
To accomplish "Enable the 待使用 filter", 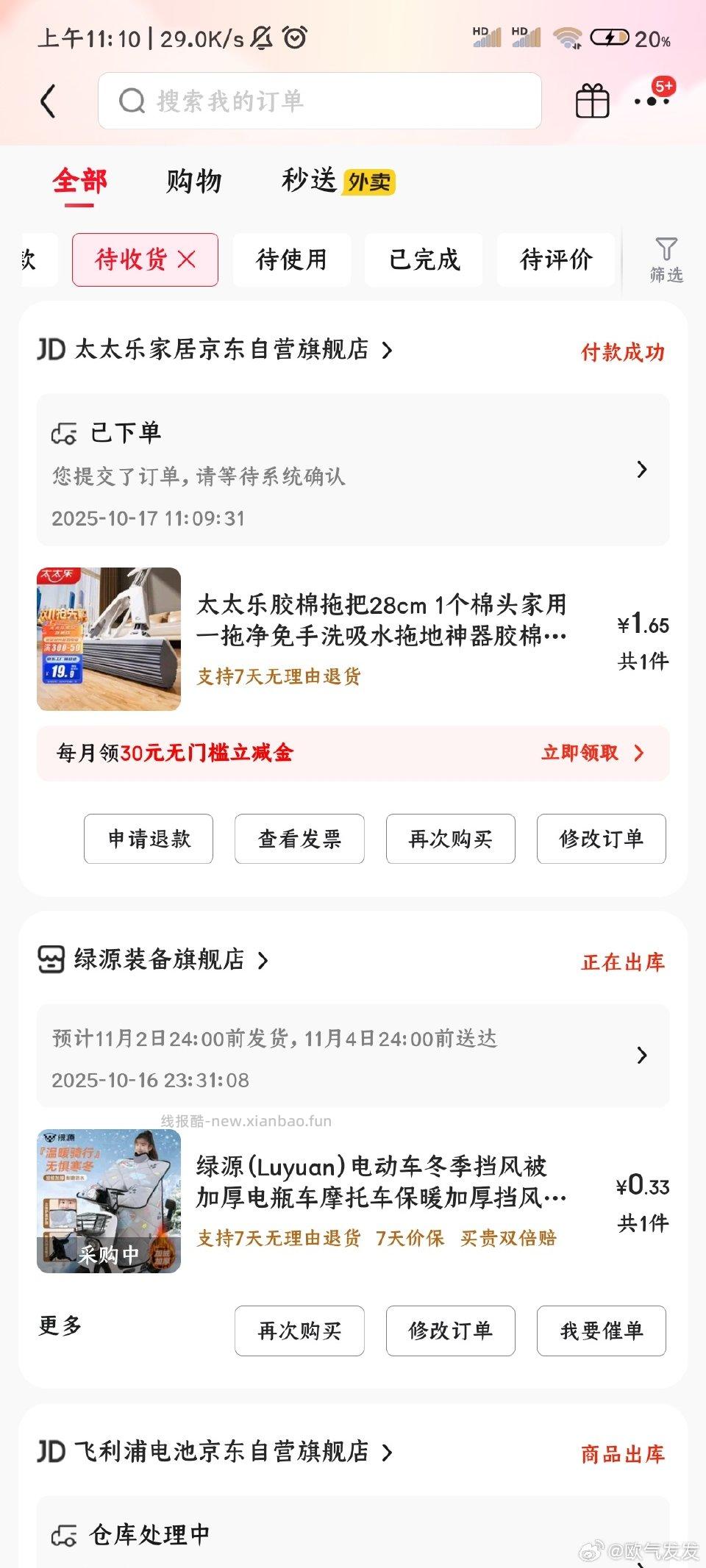I will tap(291, 259).
